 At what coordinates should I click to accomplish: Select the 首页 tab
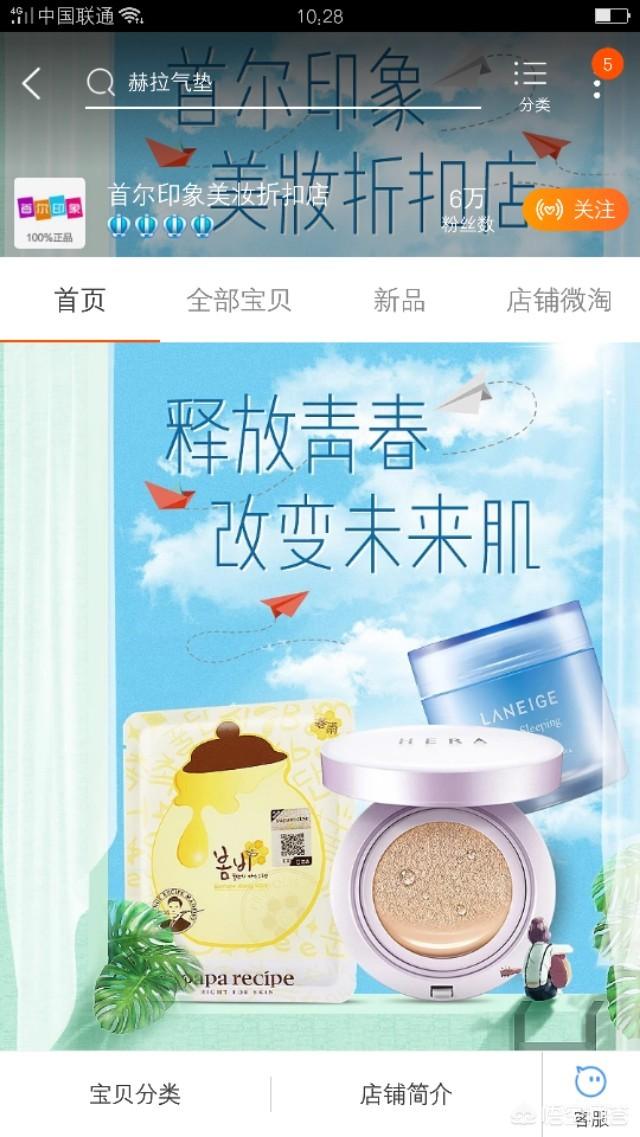pos(80,300)
